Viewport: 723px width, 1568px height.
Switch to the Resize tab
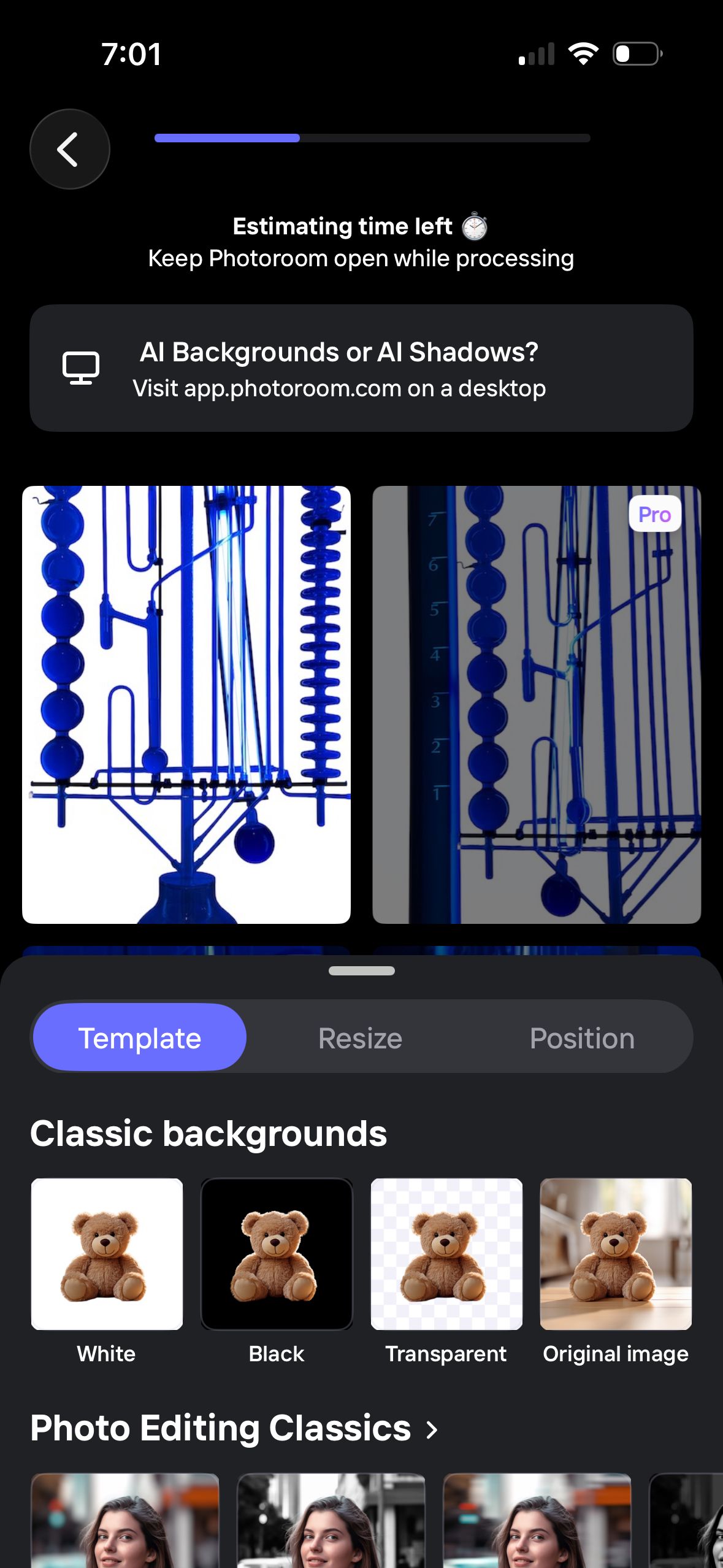[359, 1037]
